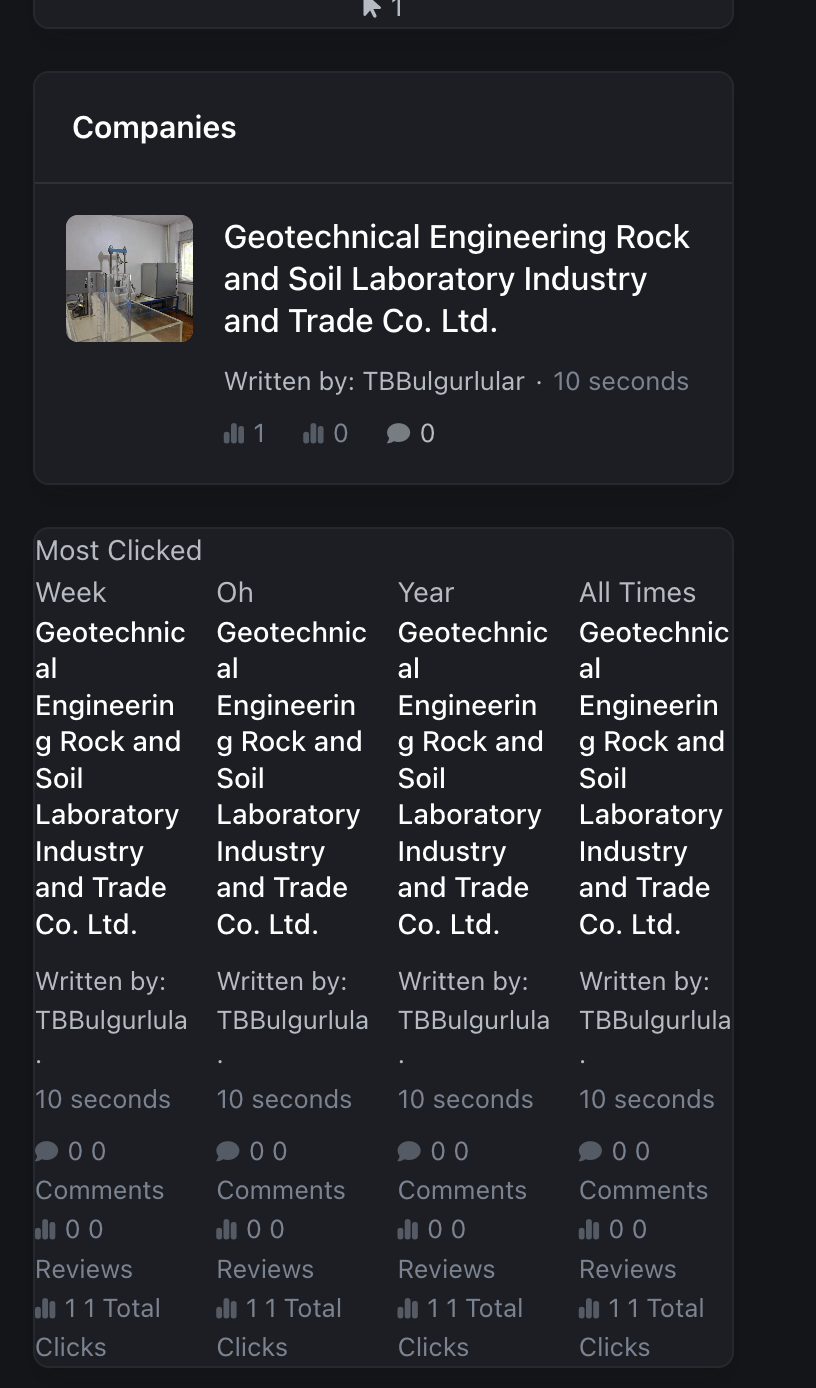Screen dimensions: 816x1388
Task: Open Geotechnical Engineering under Oh column
Action: coord(291,778)
